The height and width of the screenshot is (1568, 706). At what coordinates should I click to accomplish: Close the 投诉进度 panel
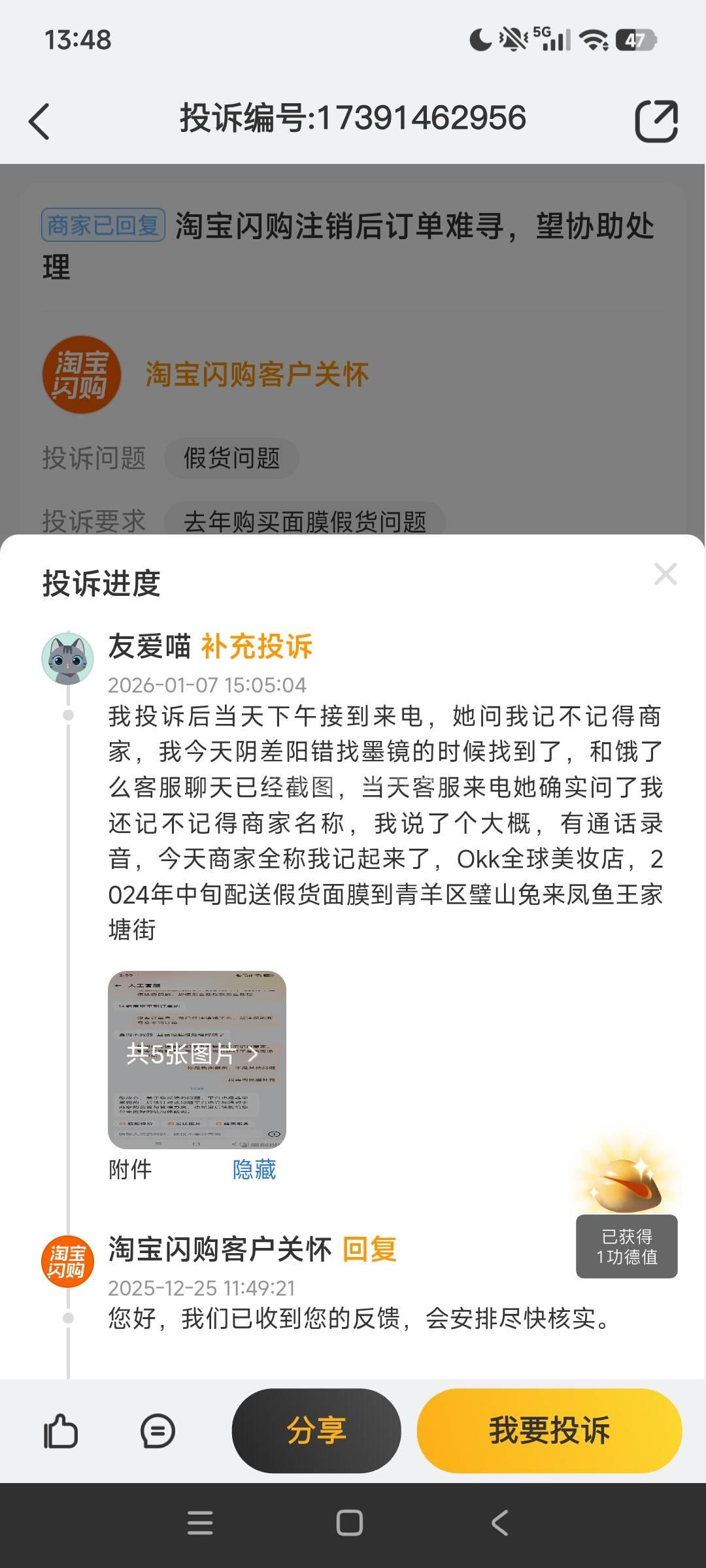[x=665, y=574]
